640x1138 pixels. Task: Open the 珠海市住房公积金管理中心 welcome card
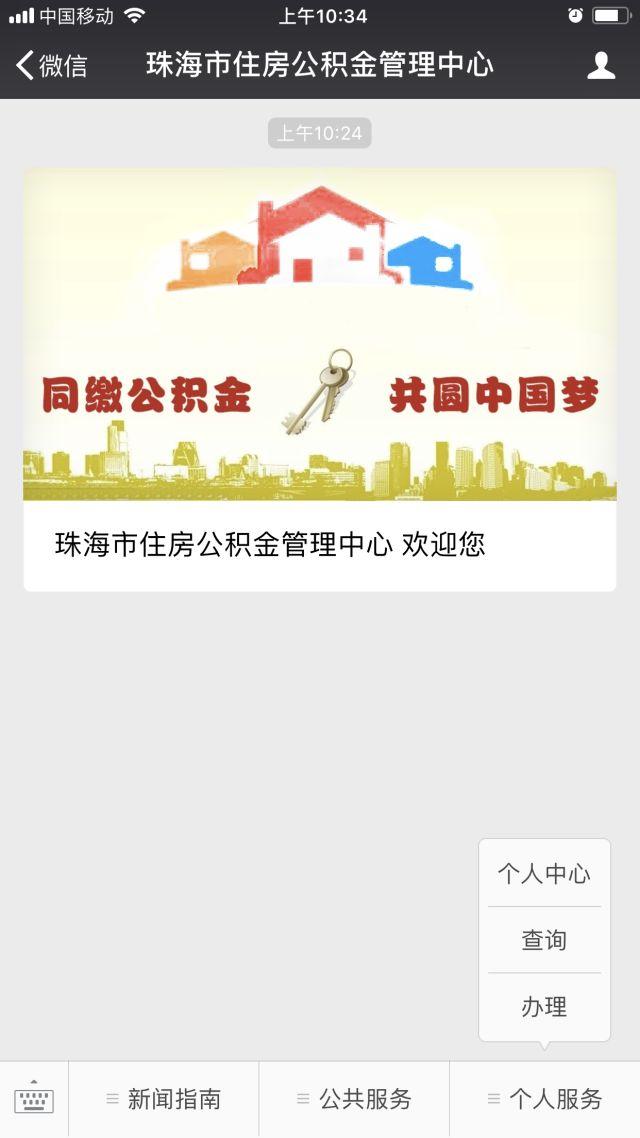tap(320, 380)
